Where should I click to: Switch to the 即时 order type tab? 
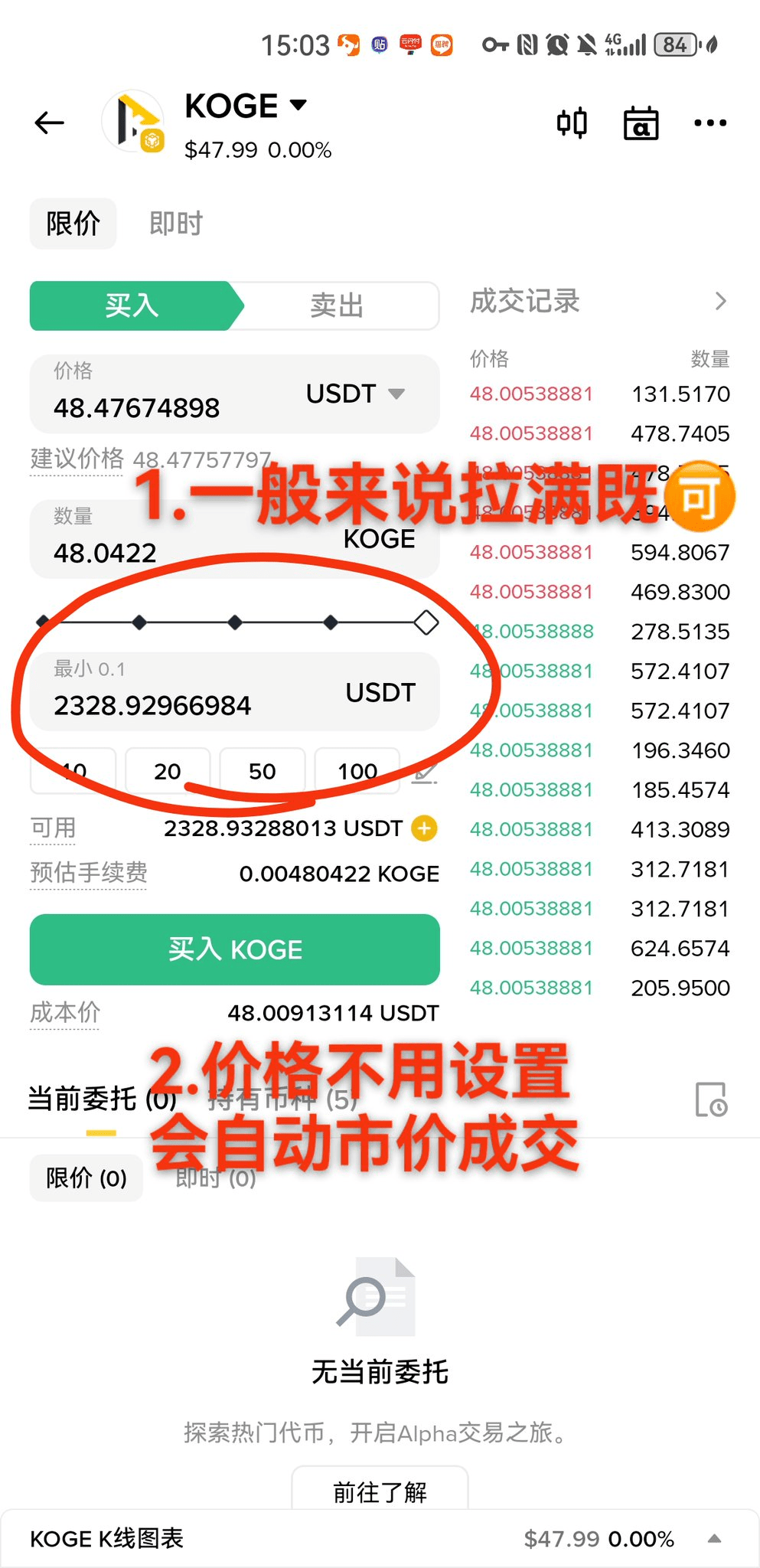tap(176, 224)
